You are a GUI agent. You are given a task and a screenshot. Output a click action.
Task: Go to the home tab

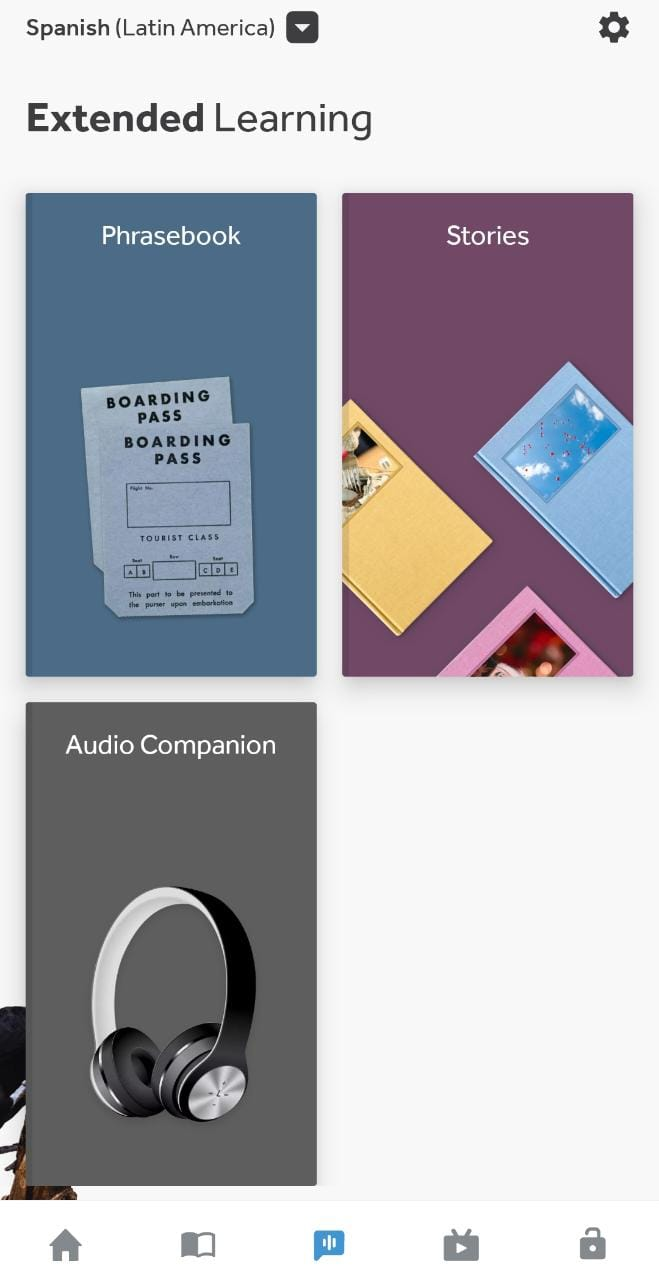pyautogui.click(x=66, y=1245)
